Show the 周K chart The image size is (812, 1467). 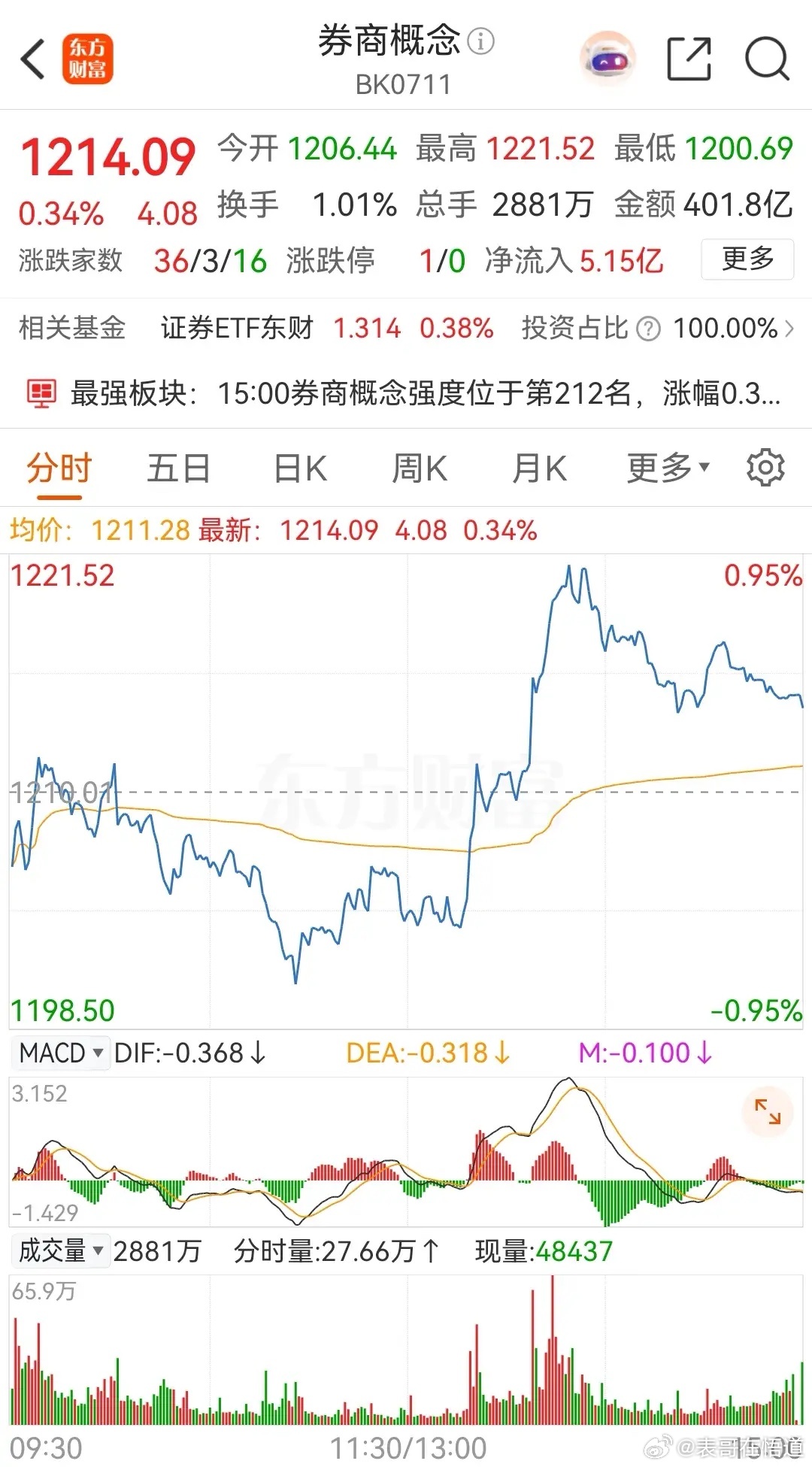[420, 469]
